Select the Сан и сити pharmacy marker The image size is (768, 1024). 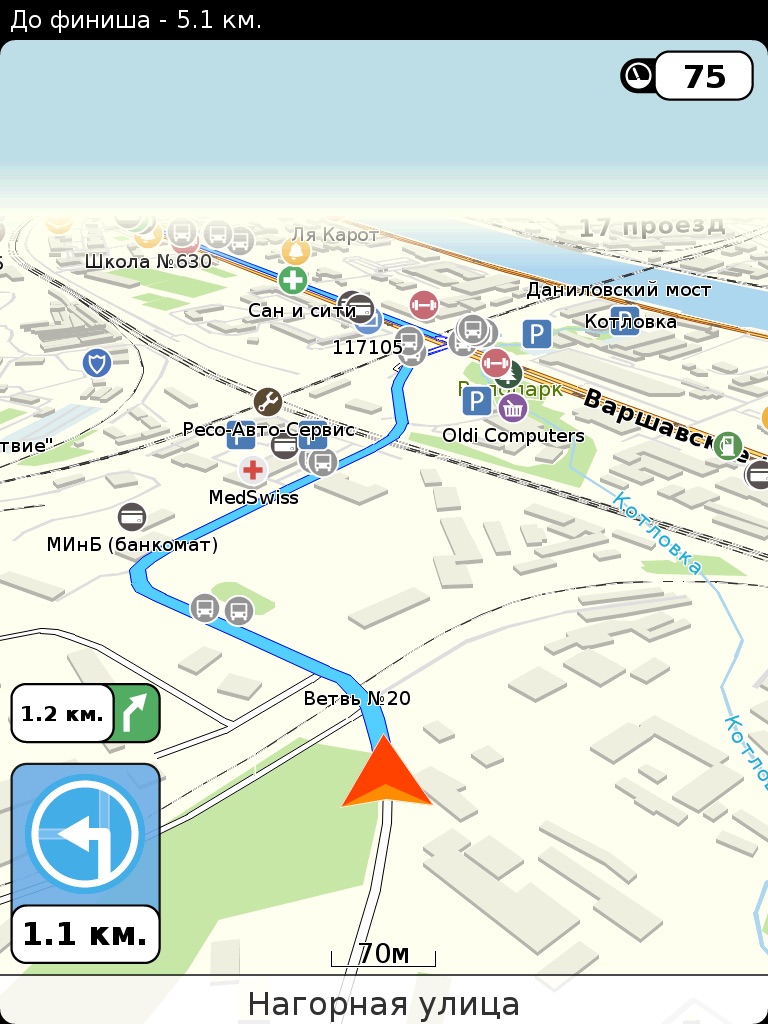click(x=293, y=280)
